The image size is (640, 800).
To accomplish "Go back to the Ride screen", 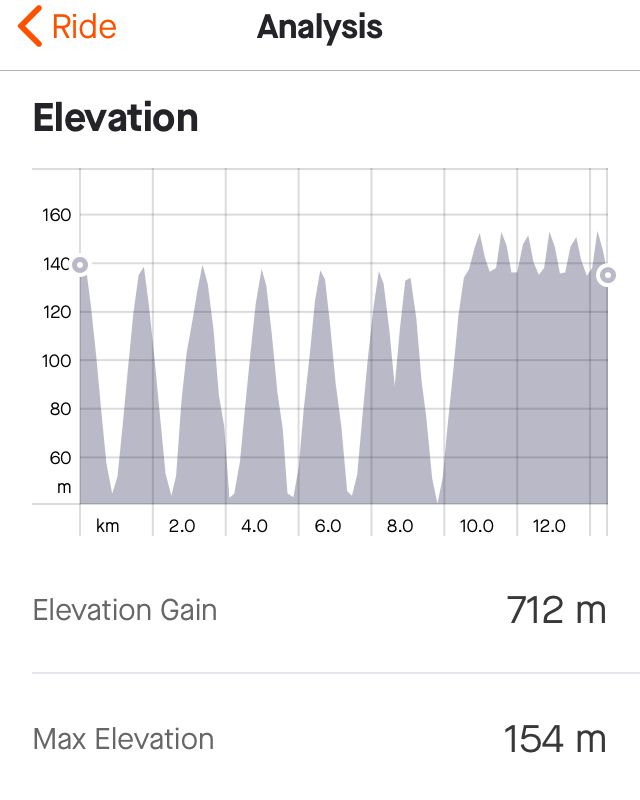I will [x=67, y=27].
